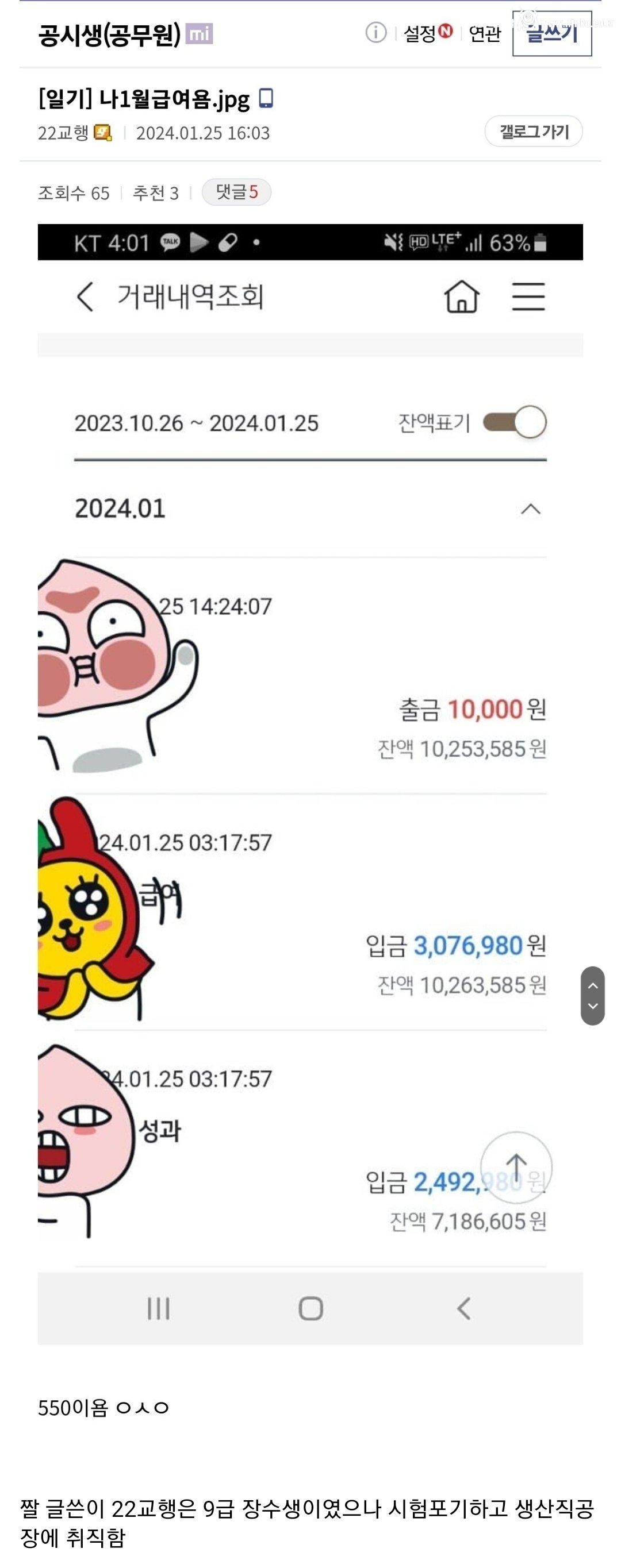Go to the 공시생(공무원) gallery main page
Screen dimensions: 621x1568
coord(110,34)
